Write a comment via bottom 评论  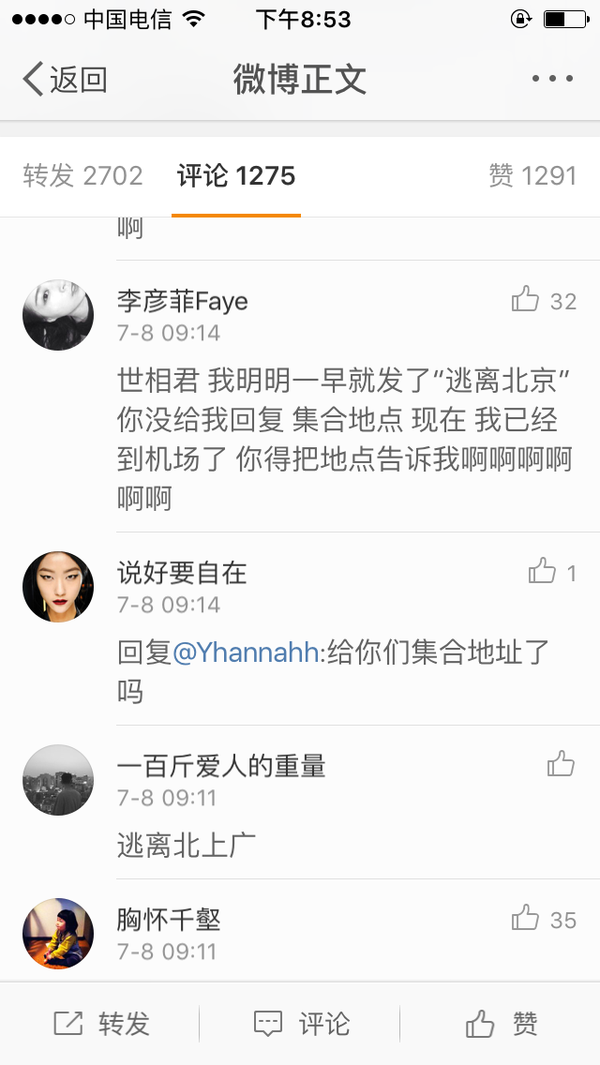[x=301, y=1023]
